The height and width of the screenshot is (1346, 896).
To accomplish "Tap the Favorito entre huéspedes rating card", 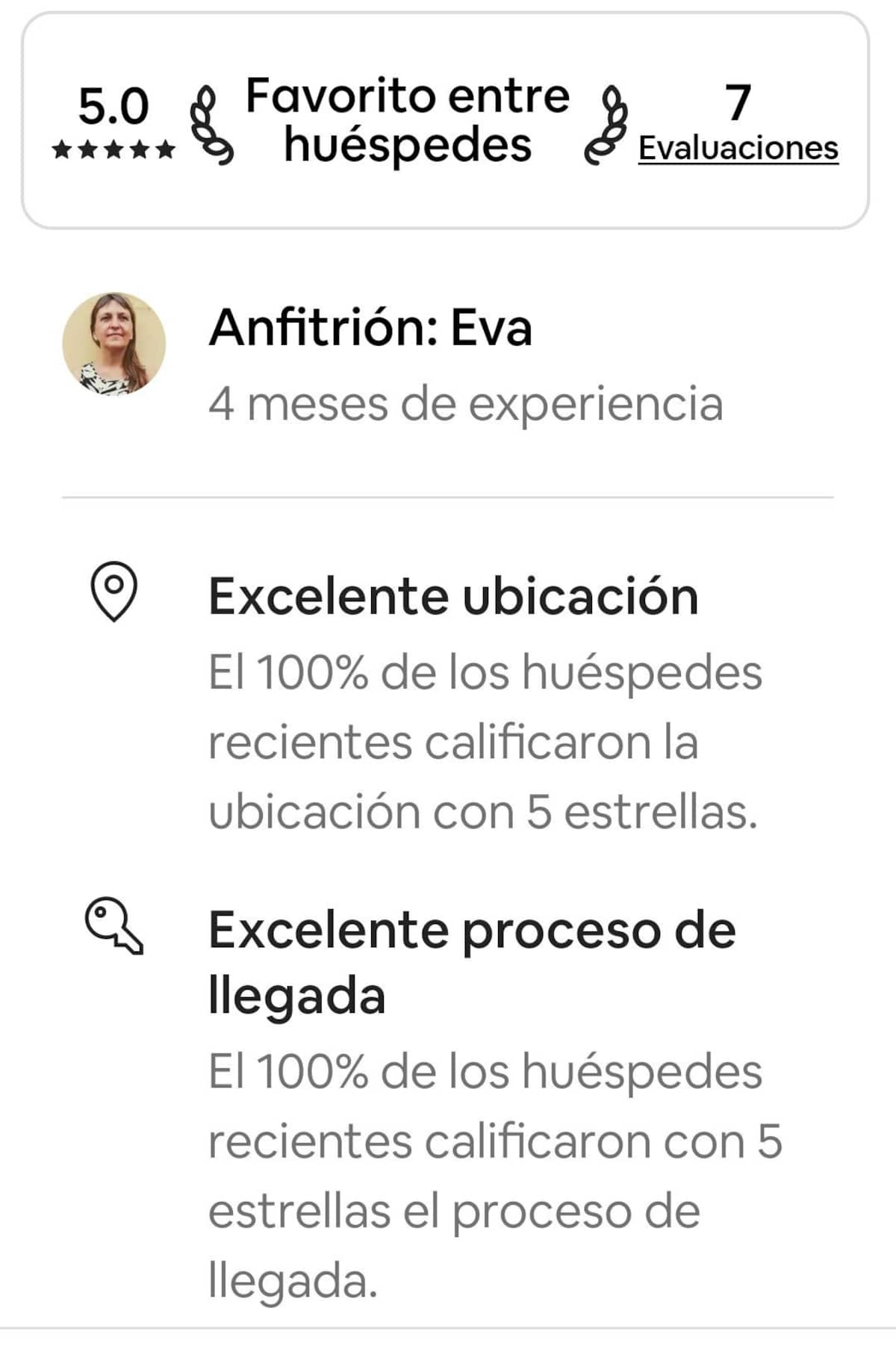I will [407, 121].
